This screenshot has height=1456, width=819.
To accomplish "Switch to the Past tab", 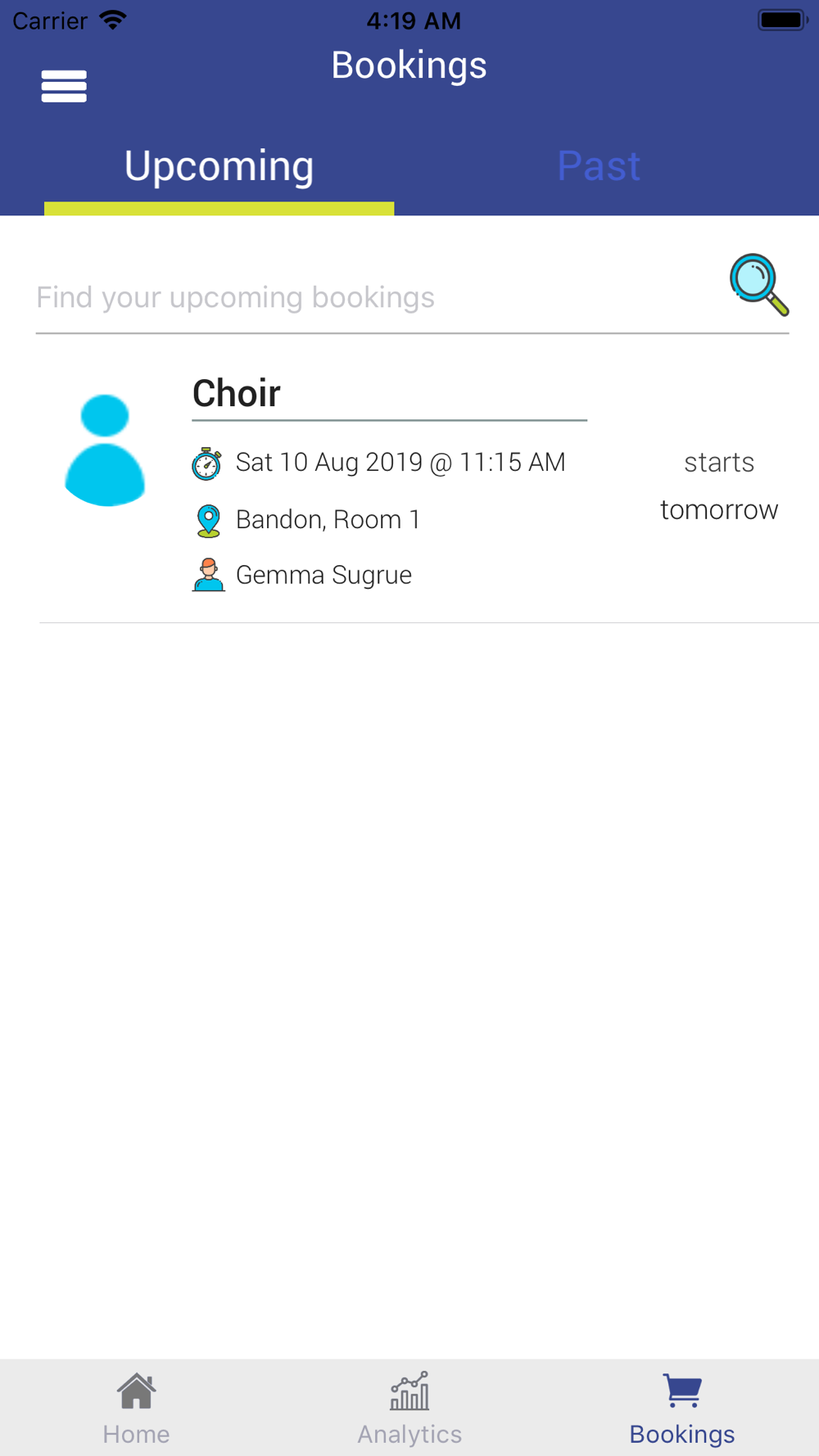I will [599, 167].
